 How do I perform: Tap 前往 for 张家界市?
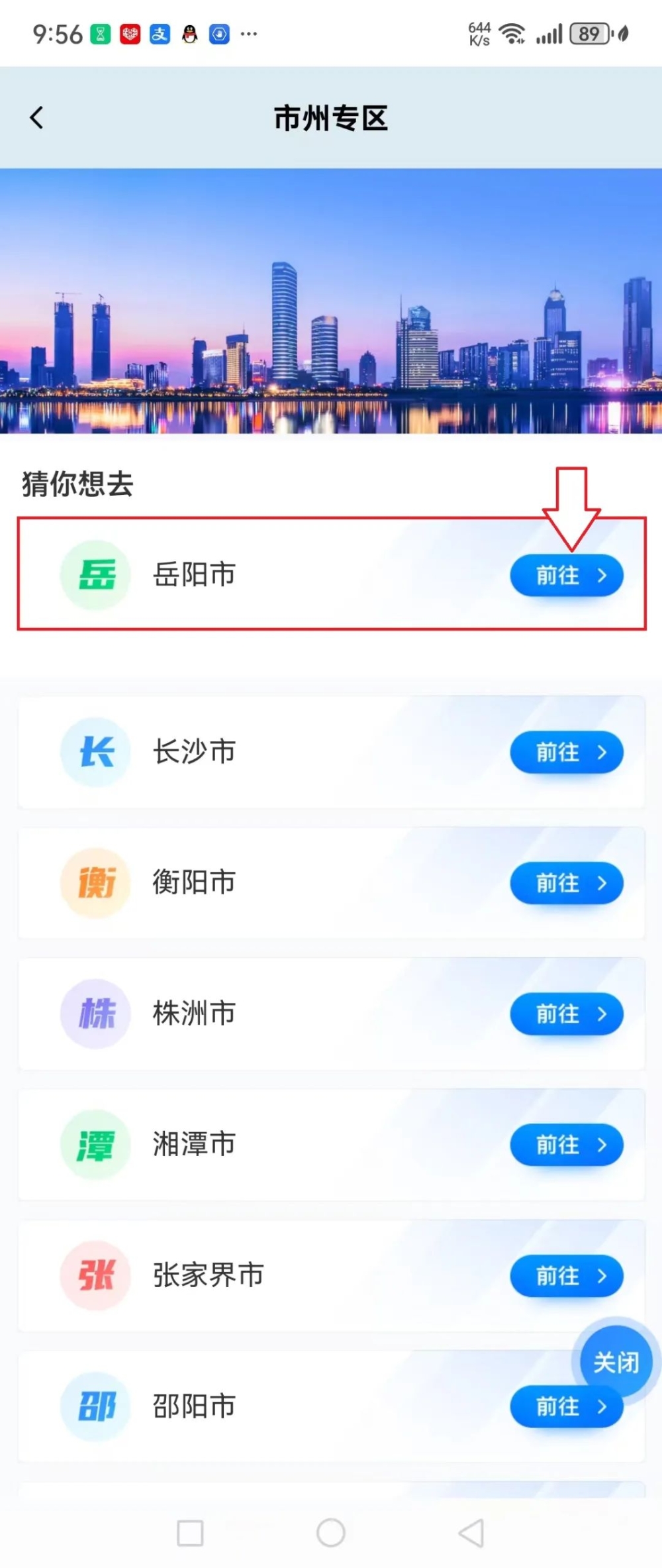pos(566,1275)
